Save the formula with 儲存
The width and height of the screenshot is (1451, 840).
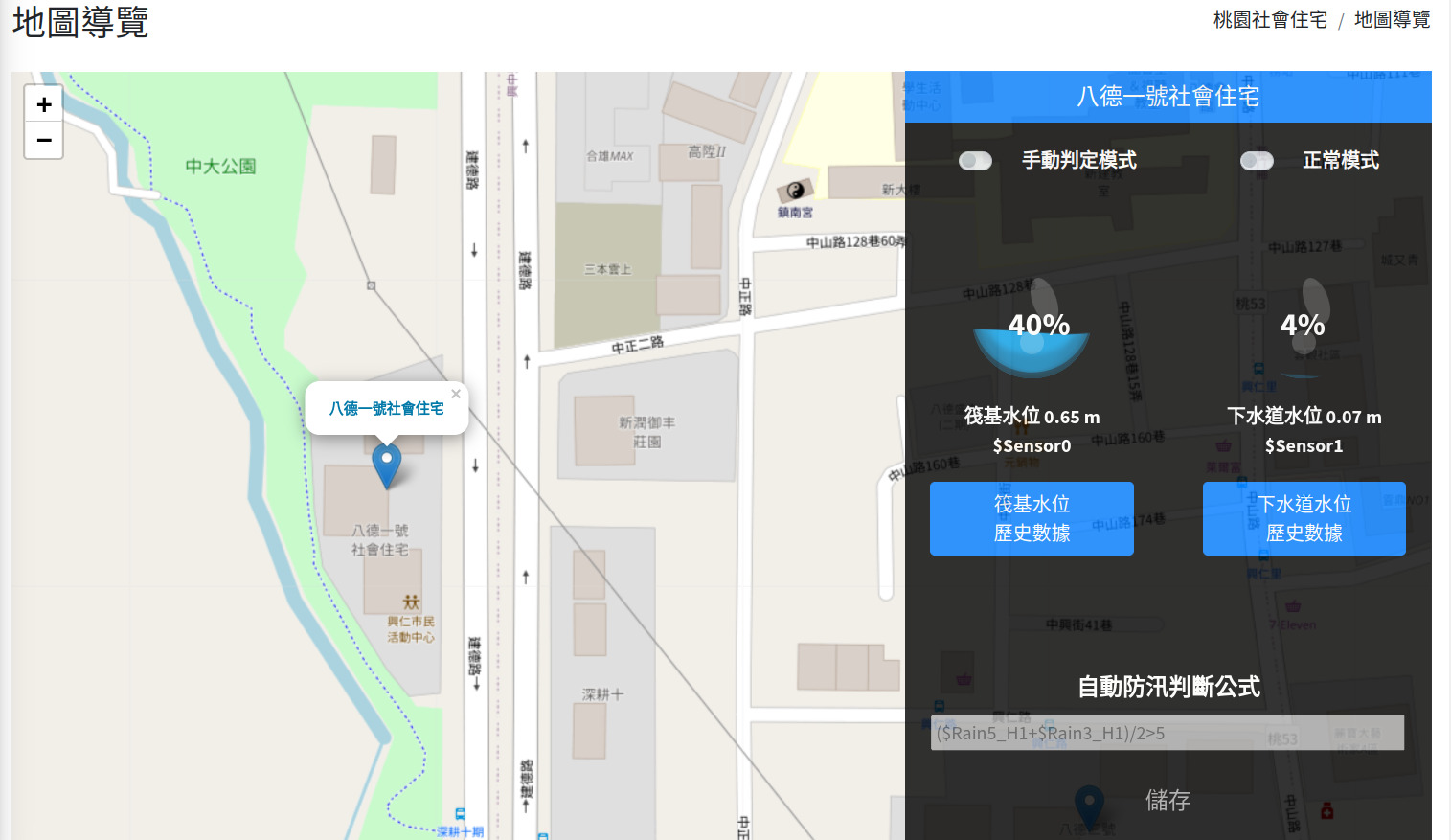tap(1168, 800)
